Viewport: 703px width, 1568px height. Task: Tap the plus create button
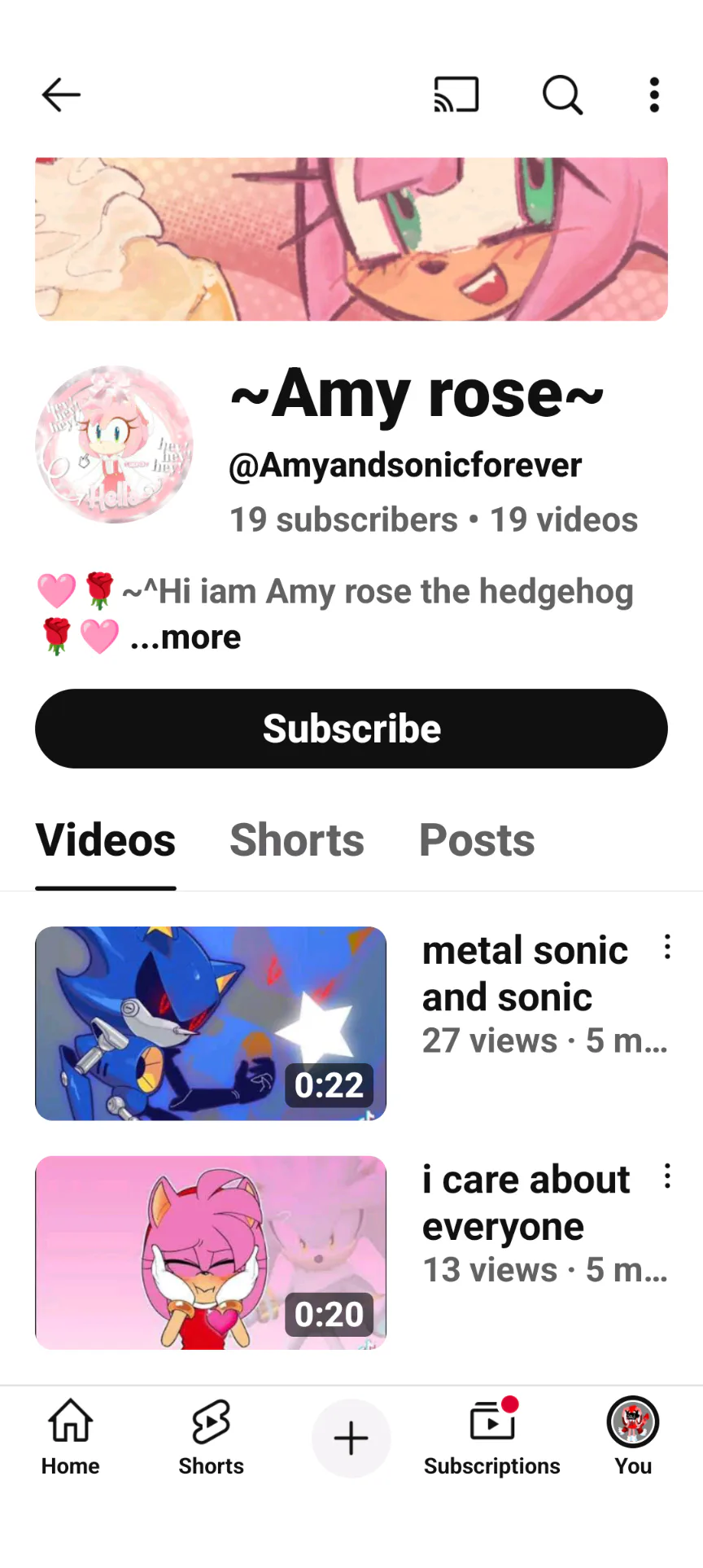coord(351,1439)
